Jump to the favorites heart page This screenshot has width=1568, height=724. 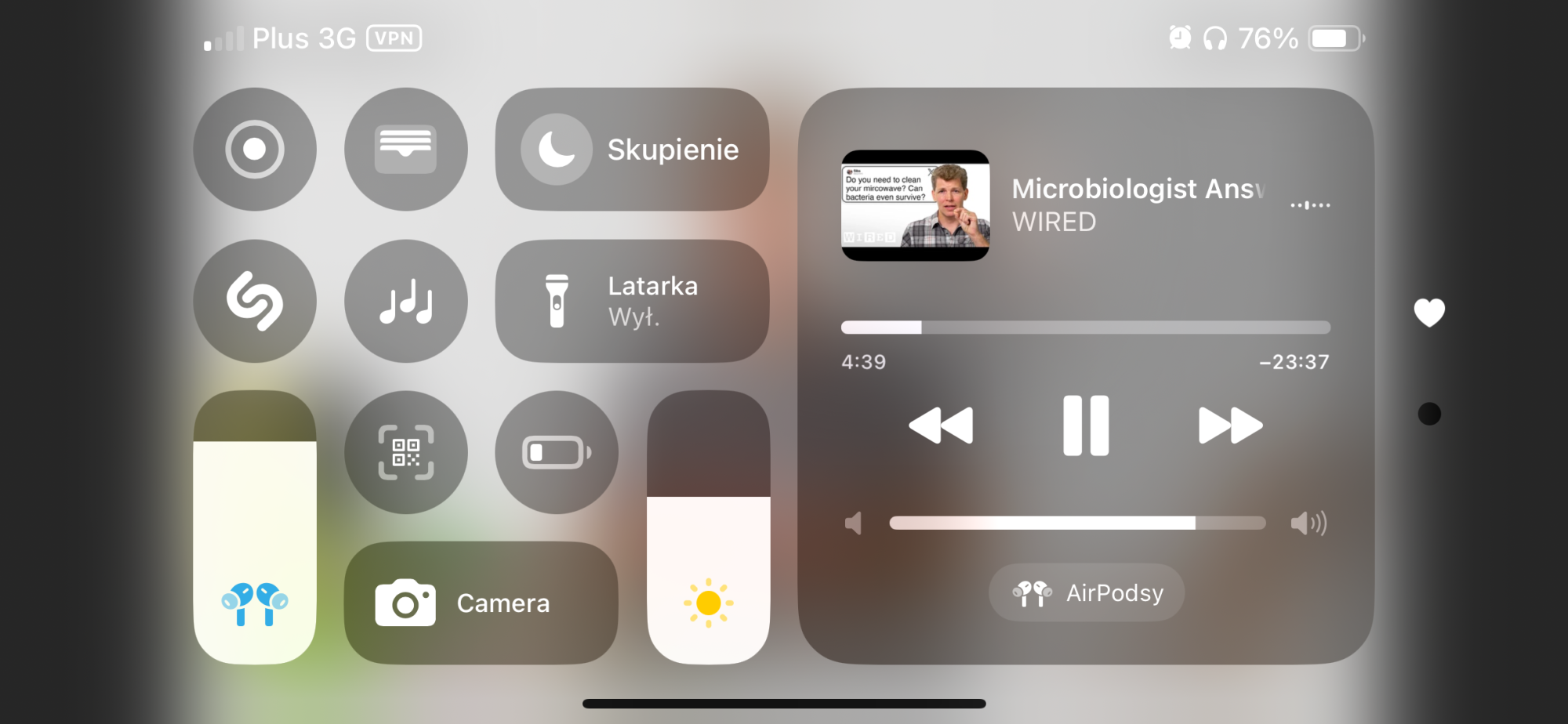pyautogui.click(x=1429, y=313)
